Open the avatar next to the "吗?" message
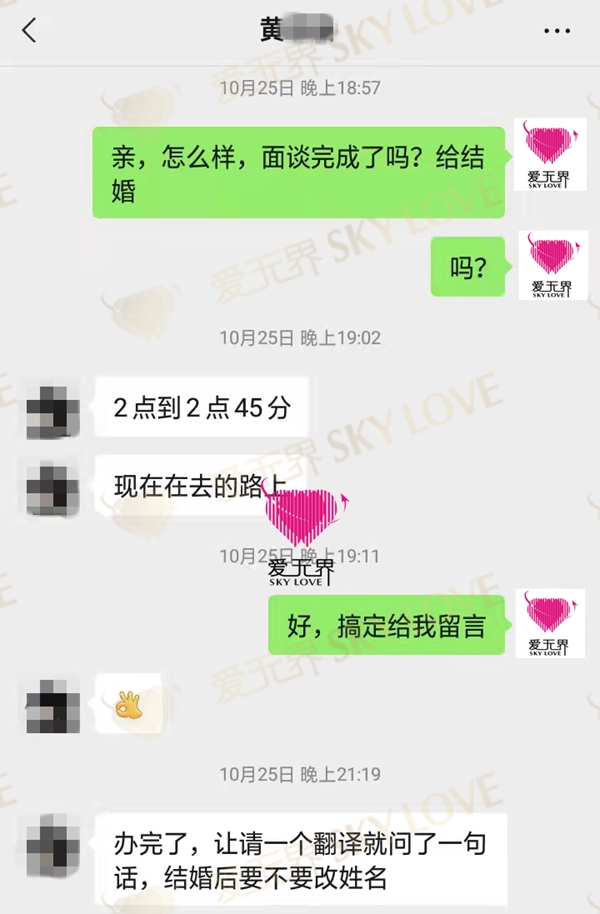 [552, 265]
